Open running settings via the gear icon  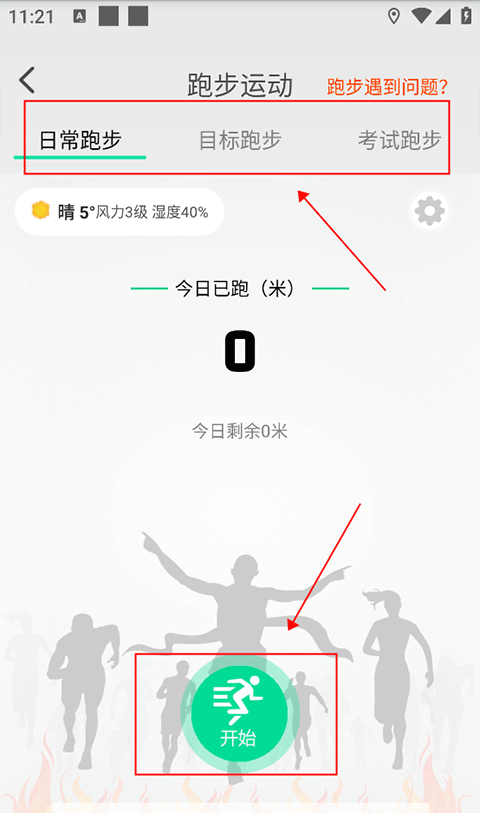pos(429,211)
